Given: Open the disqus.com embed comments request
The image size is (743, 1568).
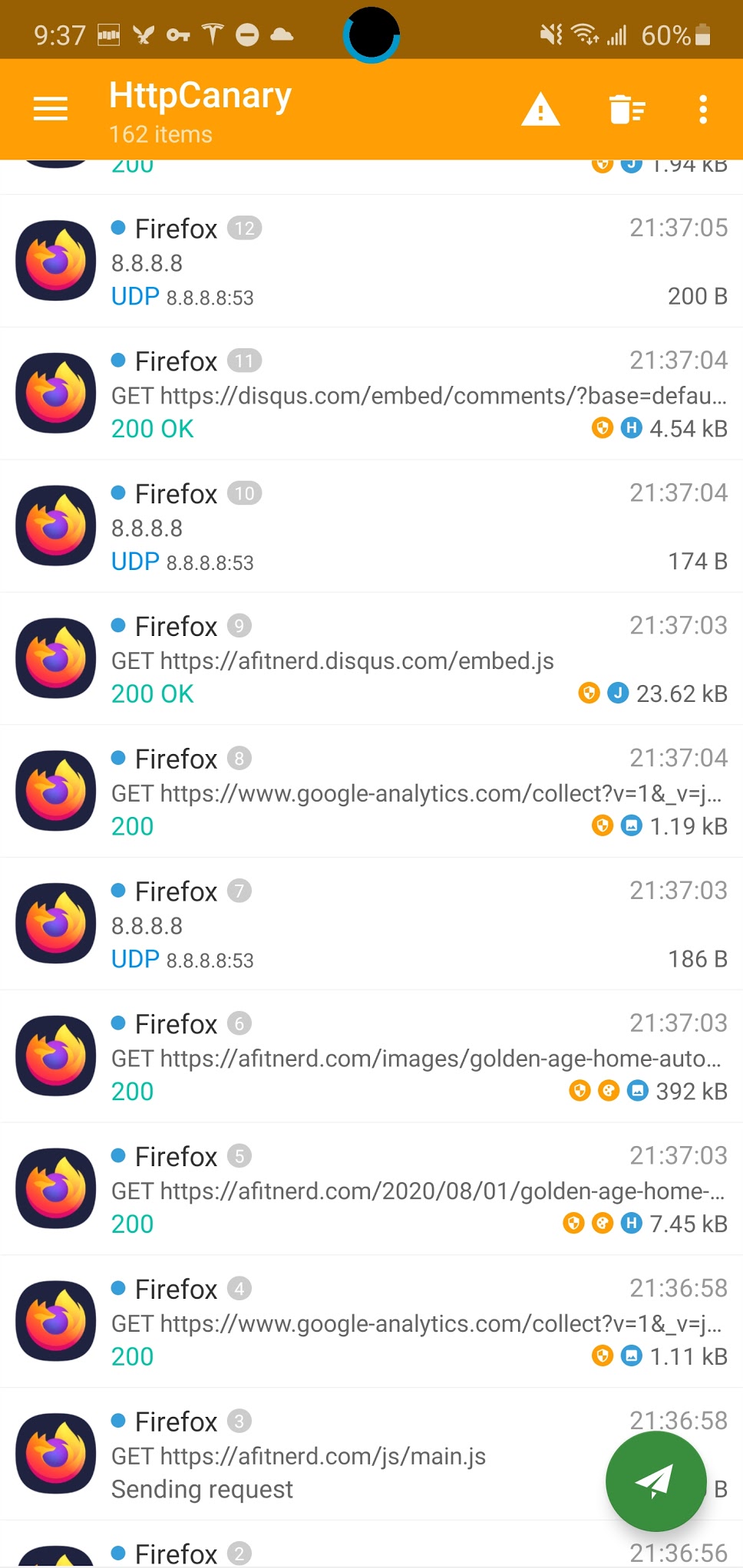Looking at the screenshot, I should [371, 394].
